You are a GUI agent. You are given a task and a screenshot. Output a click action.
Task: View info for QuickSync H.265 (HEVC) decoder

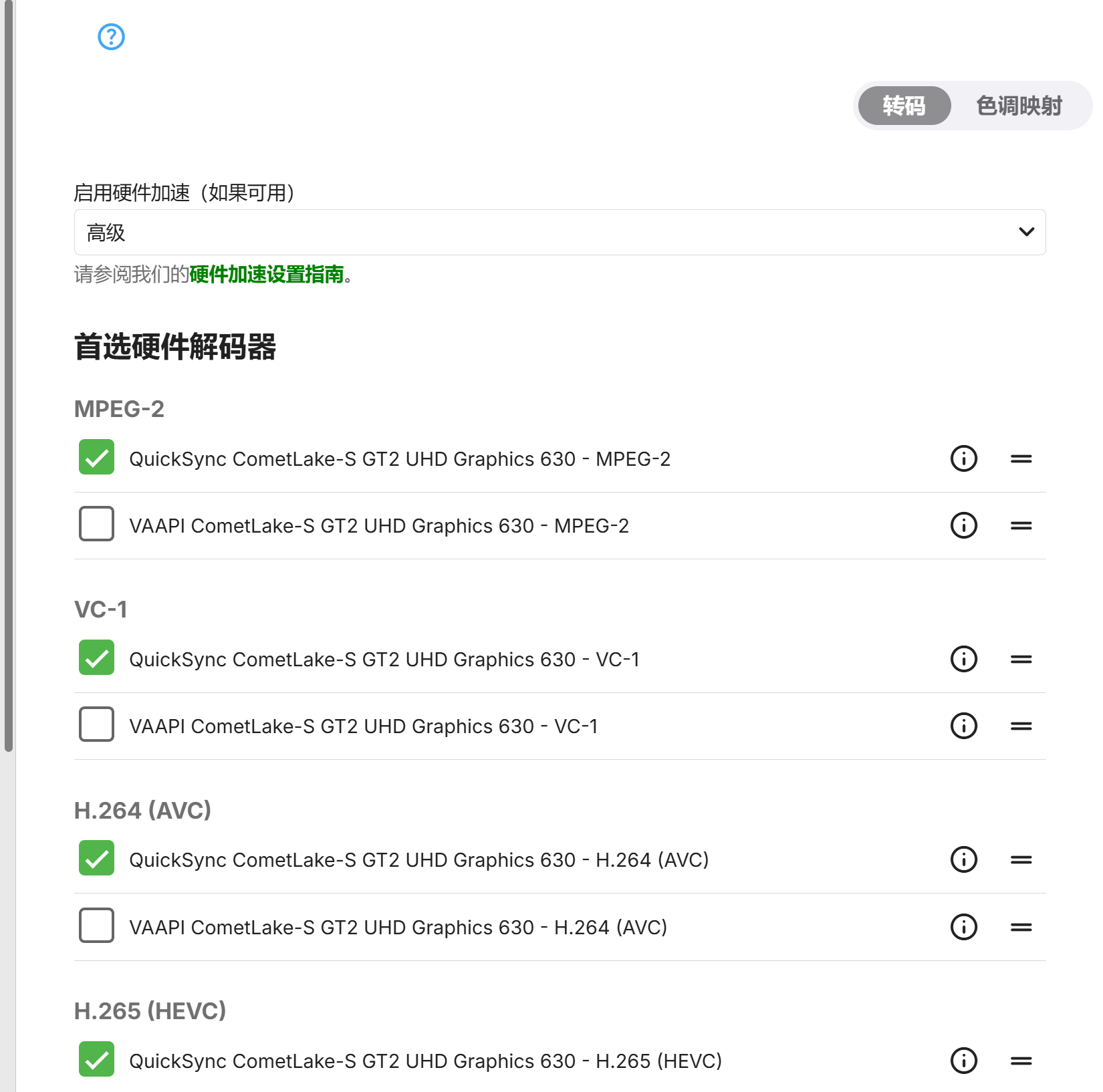click(963, 1061)
